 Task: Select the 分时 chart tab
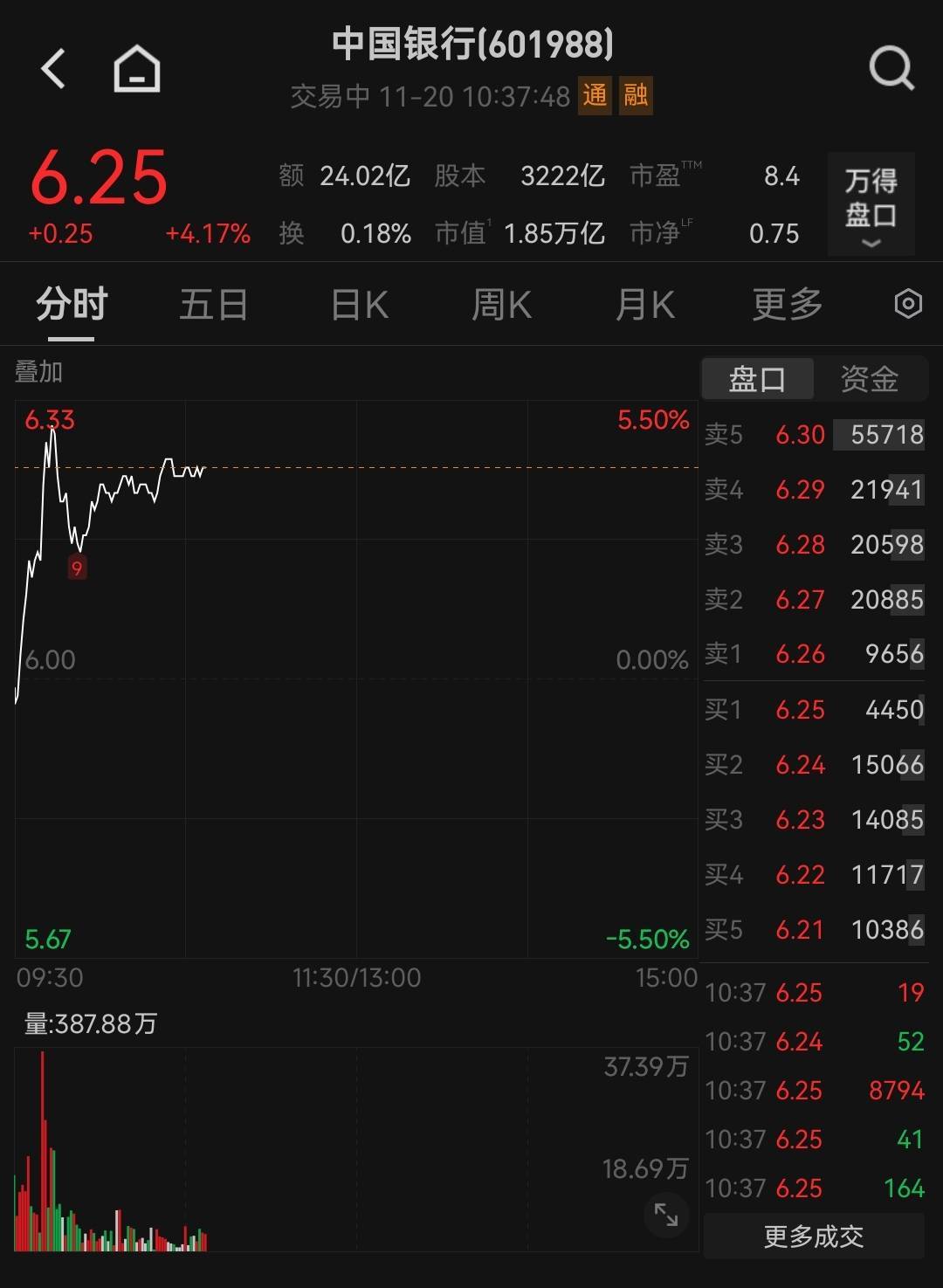(x=72, y=305)
